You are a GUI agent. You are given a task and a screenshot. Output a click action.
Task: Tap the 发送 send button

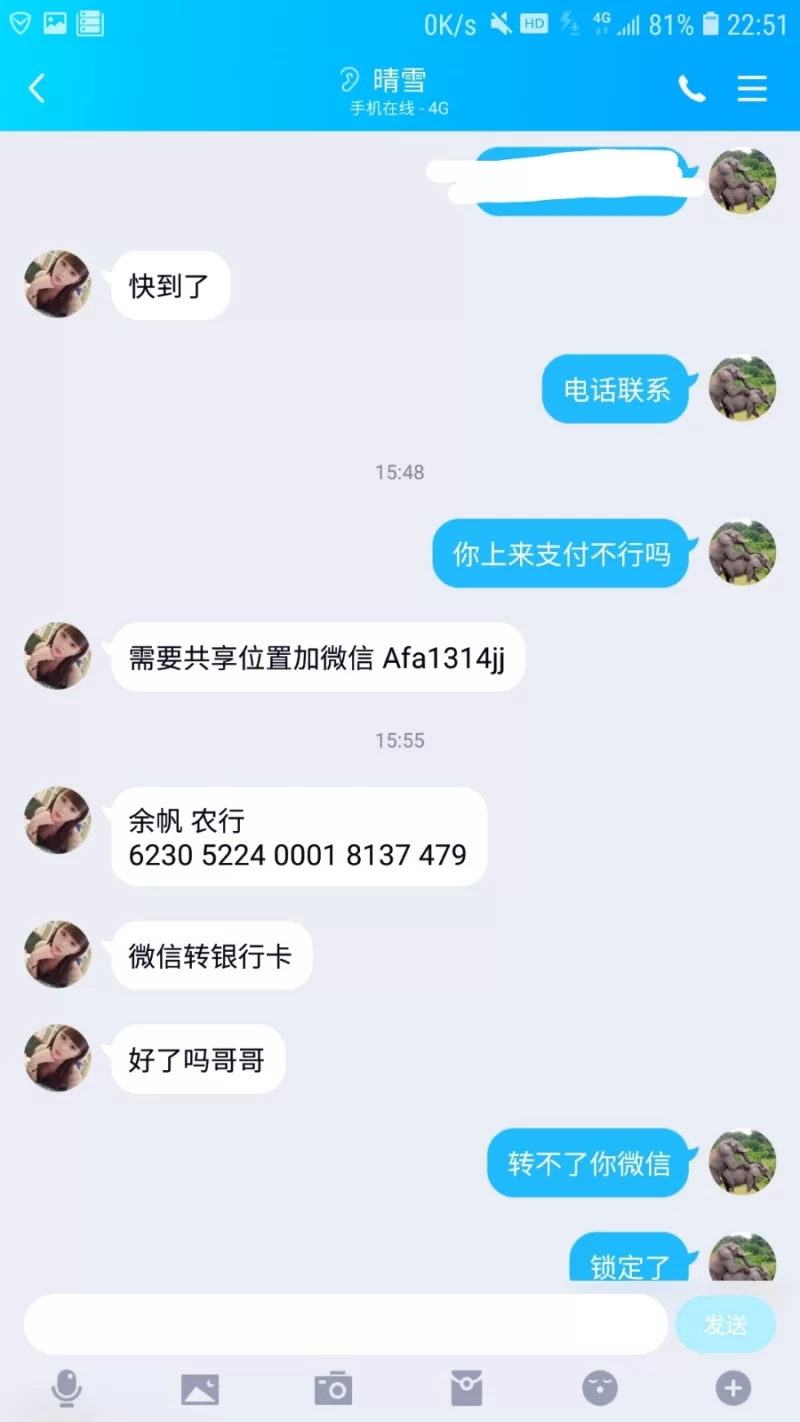click(725, 1324)
